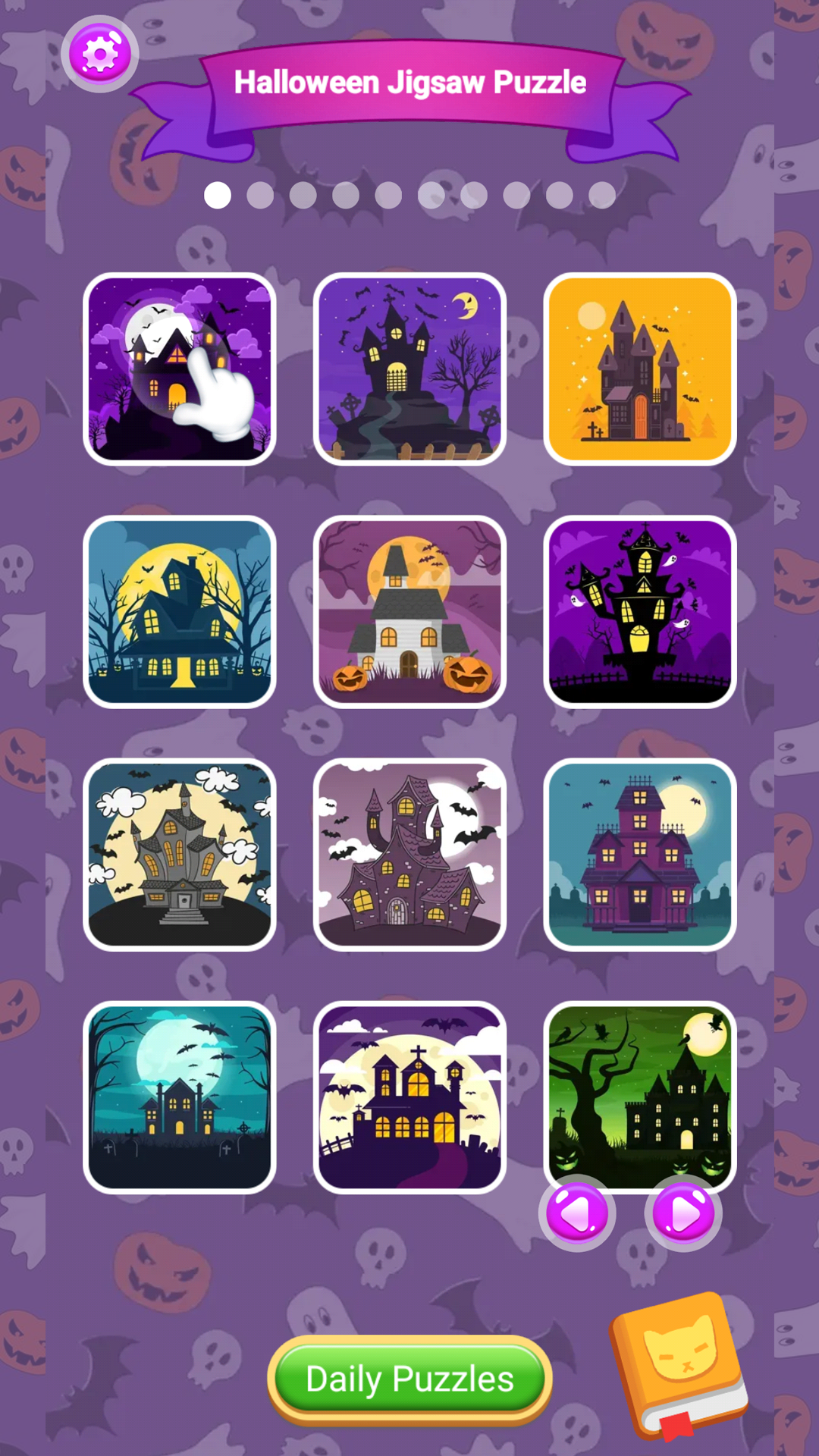Select the magenta mansion on teal background
Screen dimensions: 819x1456
click(x=640, y=855)
